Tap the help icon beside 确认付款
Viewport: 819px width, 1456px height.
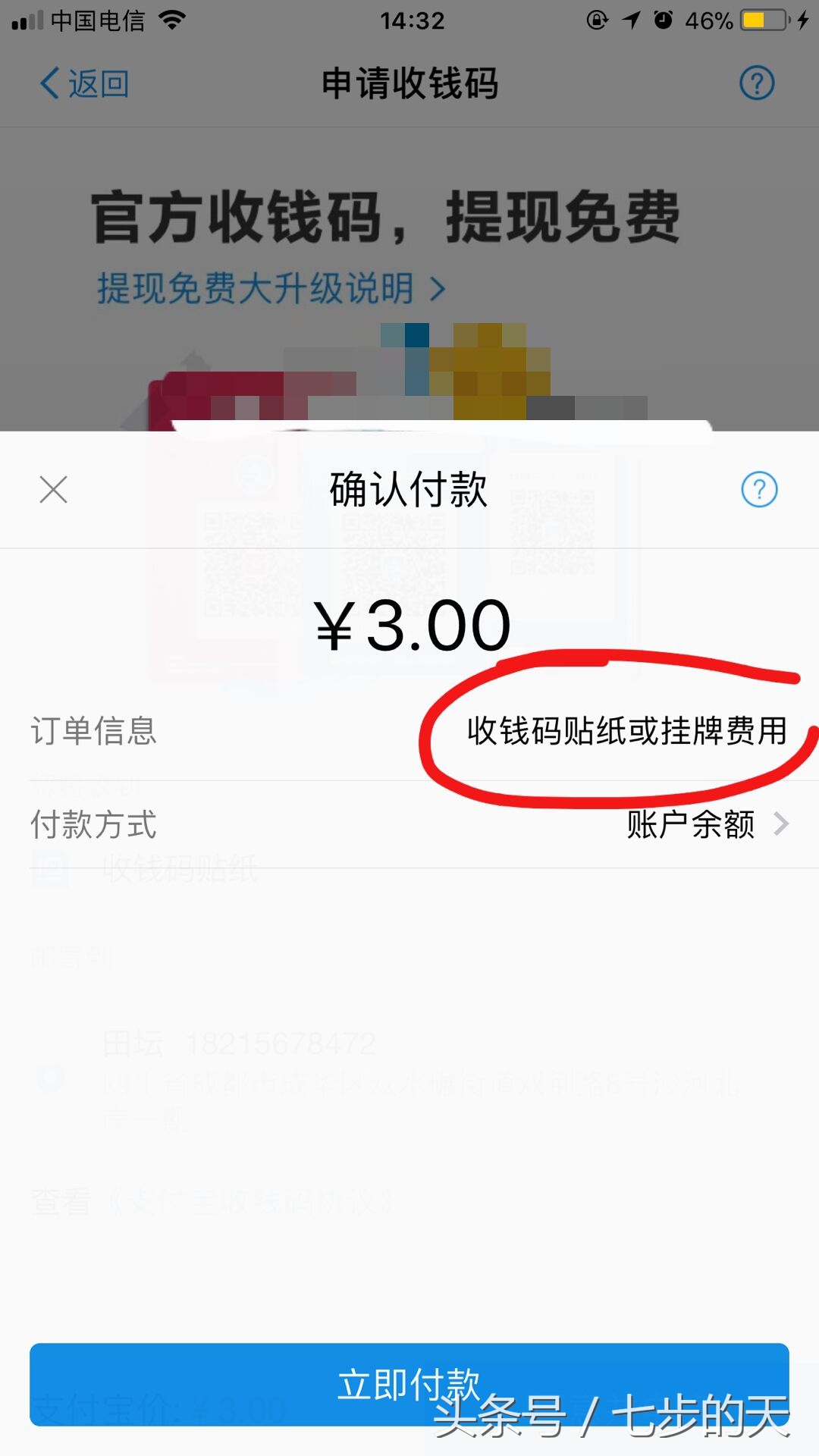[758, 491]
